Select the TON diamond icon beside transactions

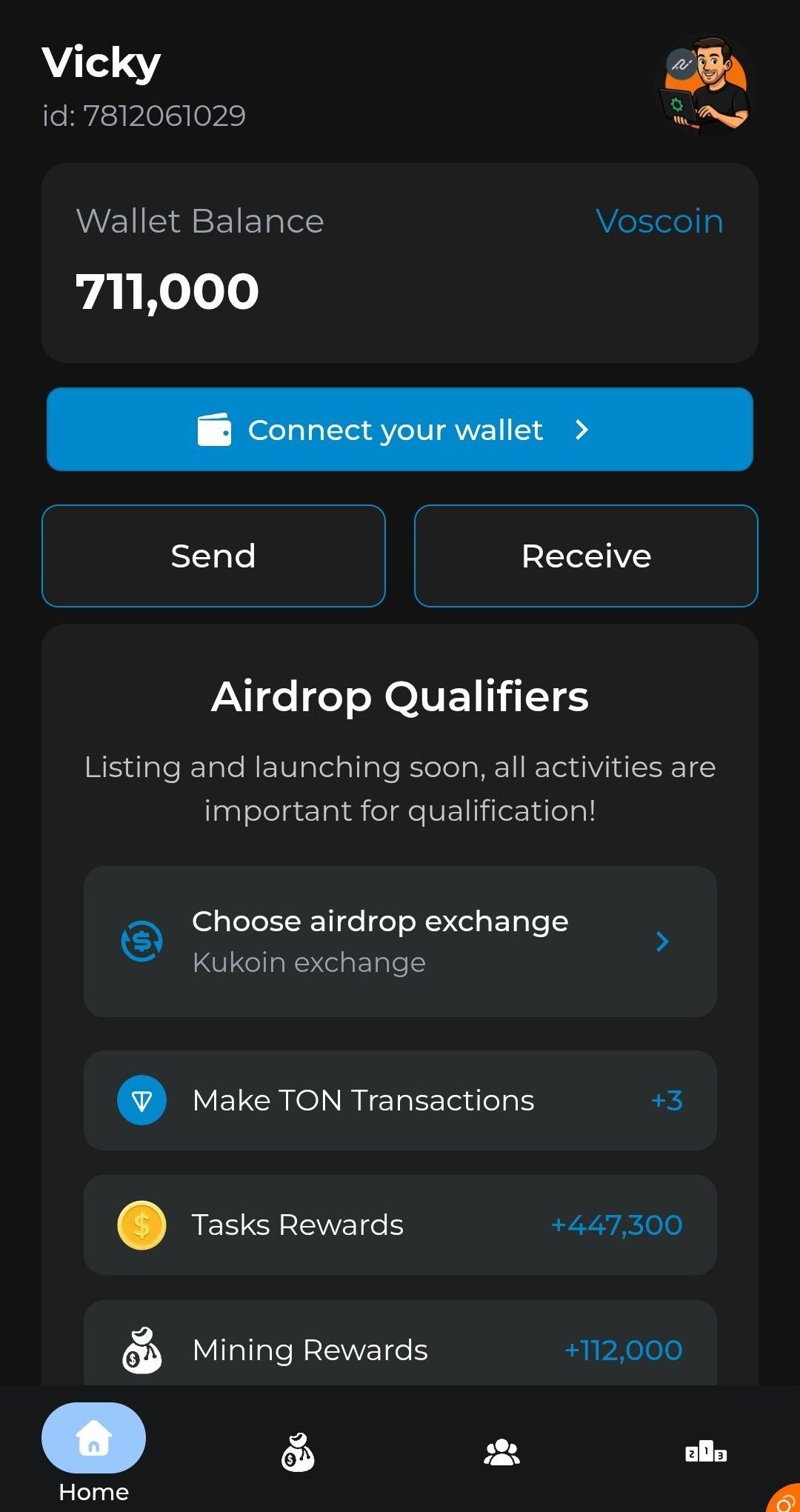pos(142,1101)
